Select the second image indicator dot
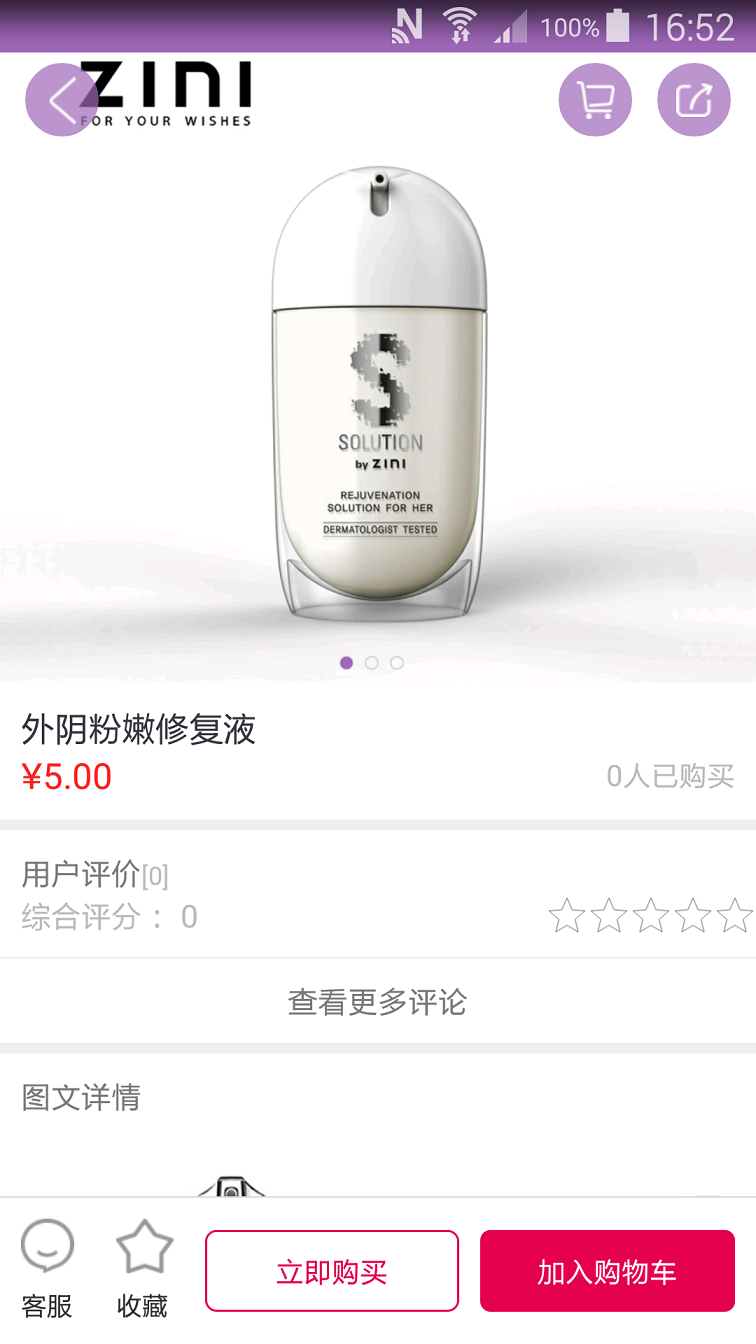The height and width of the screenshot is (1344, 756). [x=372, y=663]
